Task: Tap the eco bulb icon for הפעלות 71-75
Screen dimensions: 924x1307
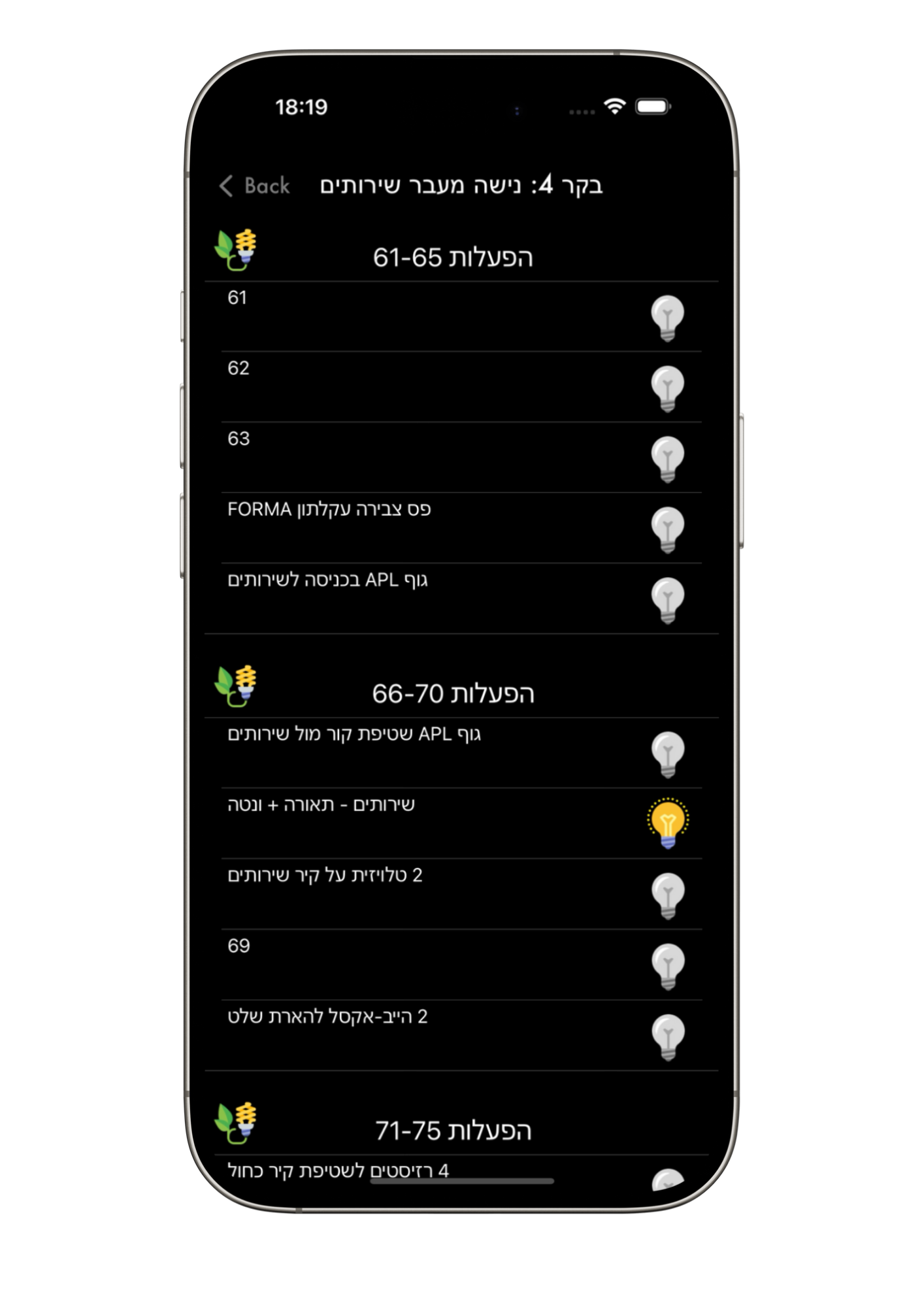Action: pyautogui.click(x=236, y=1123)
